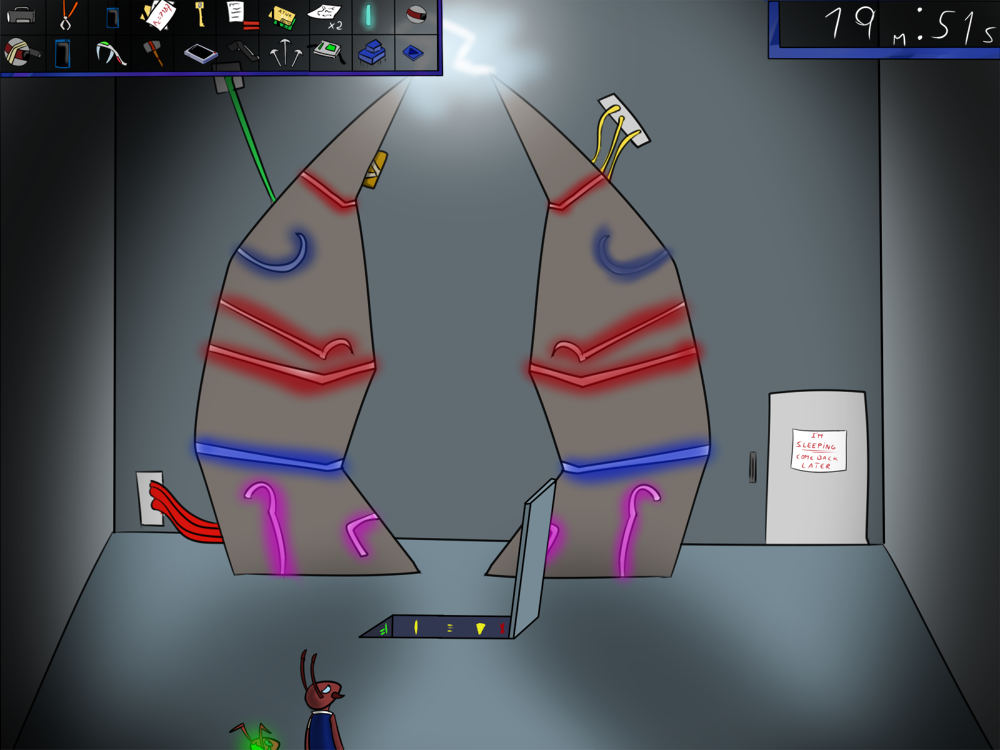
Task: Select the toolbox inventory item
Action: [x=20, y=15]
